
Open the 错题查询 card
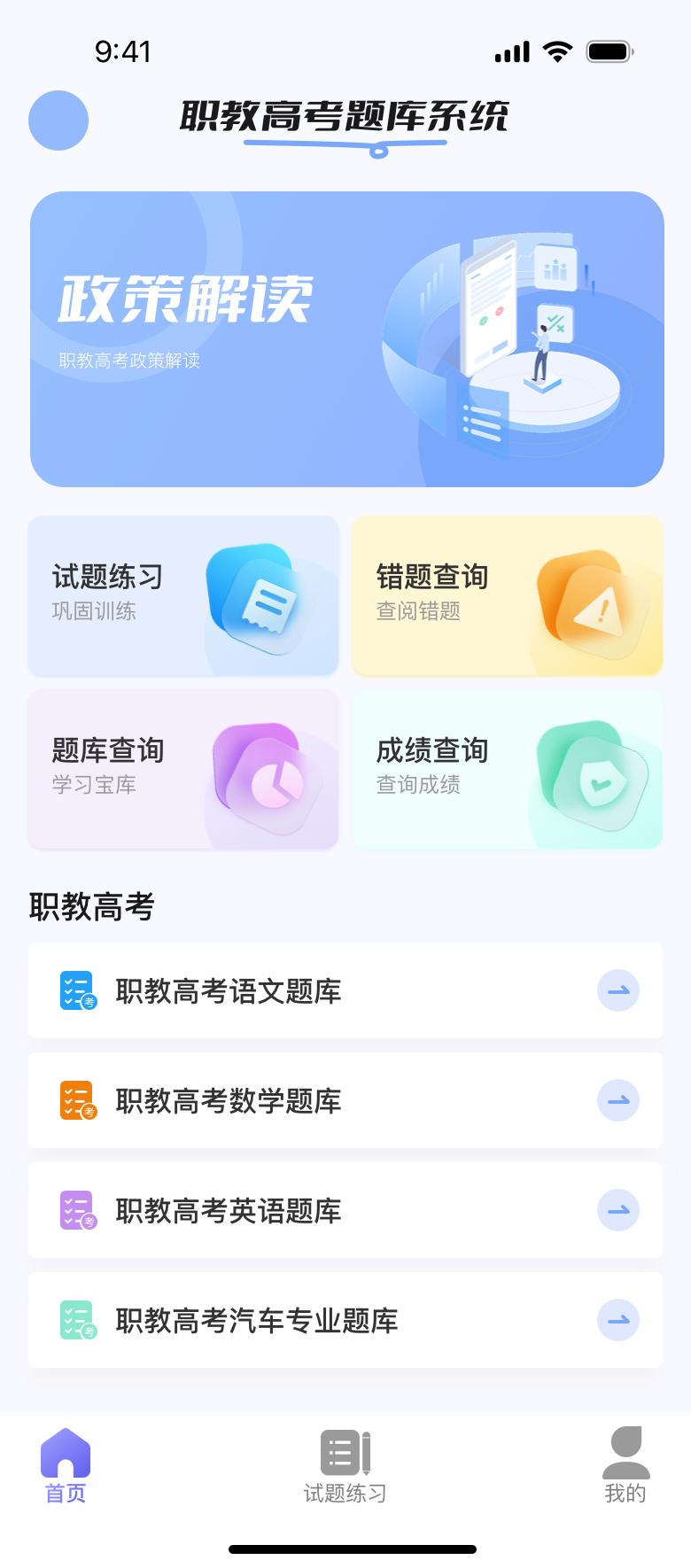[x=508, y=595]
